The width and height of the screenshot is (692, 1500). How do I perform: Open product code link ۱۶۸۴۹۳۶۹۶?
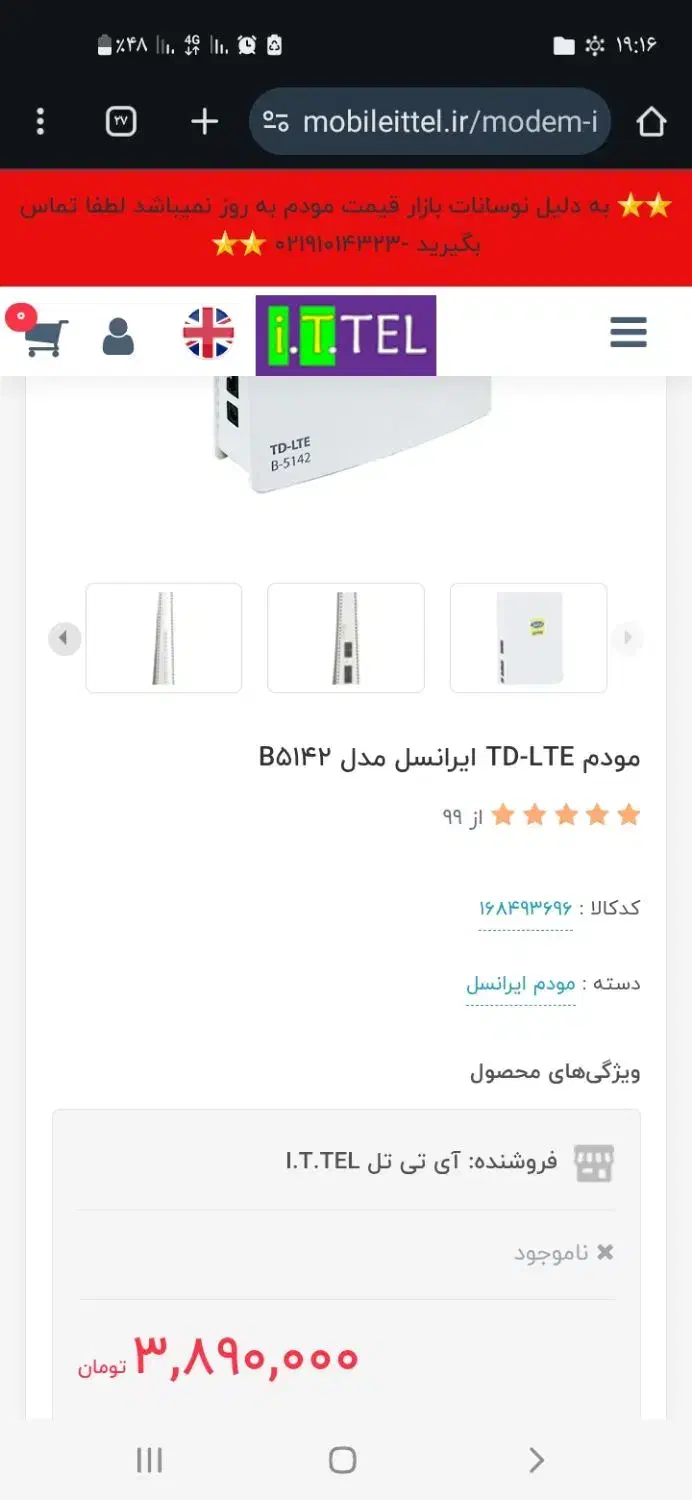[x=525, y=908]
